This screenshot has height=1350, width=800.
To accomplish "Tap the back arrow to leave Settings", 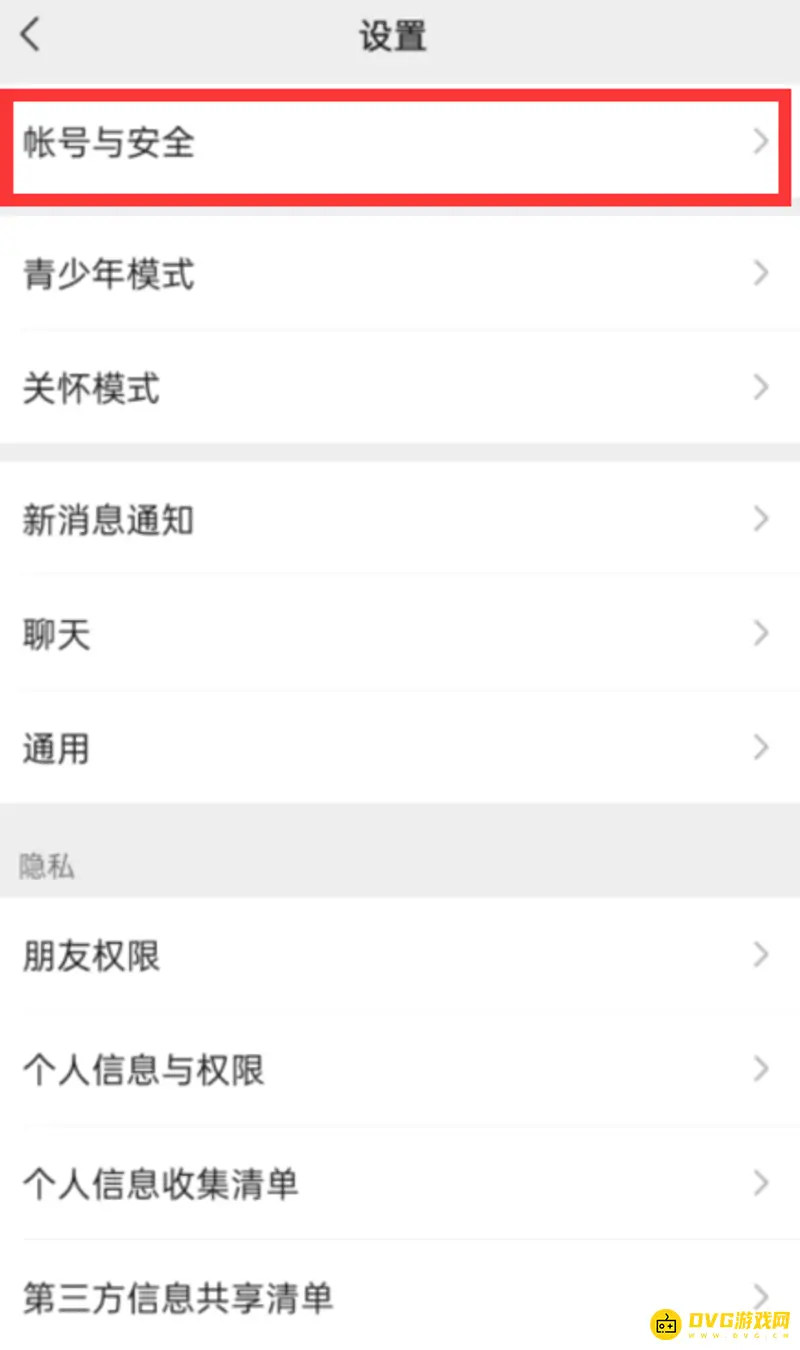I will click(x=30, y=34).
